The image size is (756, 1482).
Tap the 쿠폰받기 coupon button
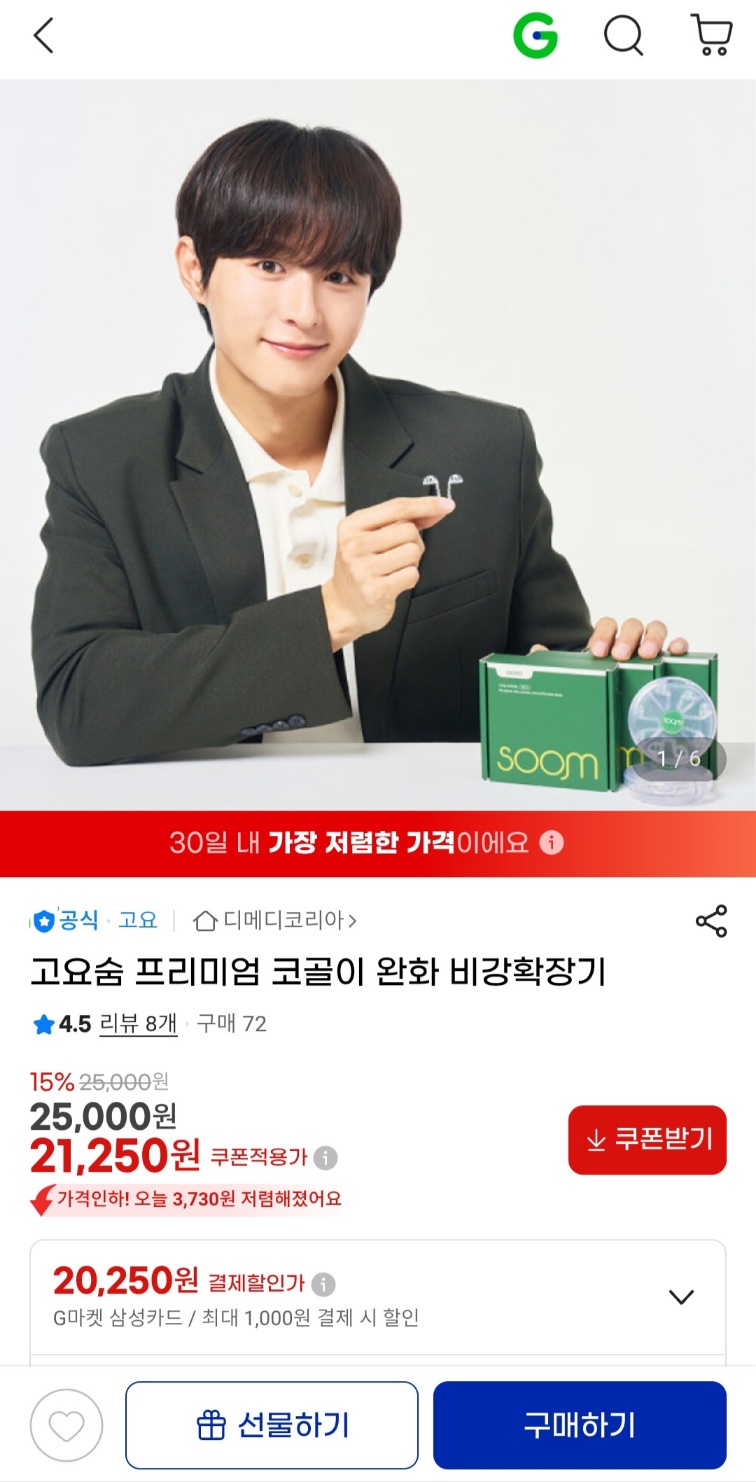tap(647, 1139)
